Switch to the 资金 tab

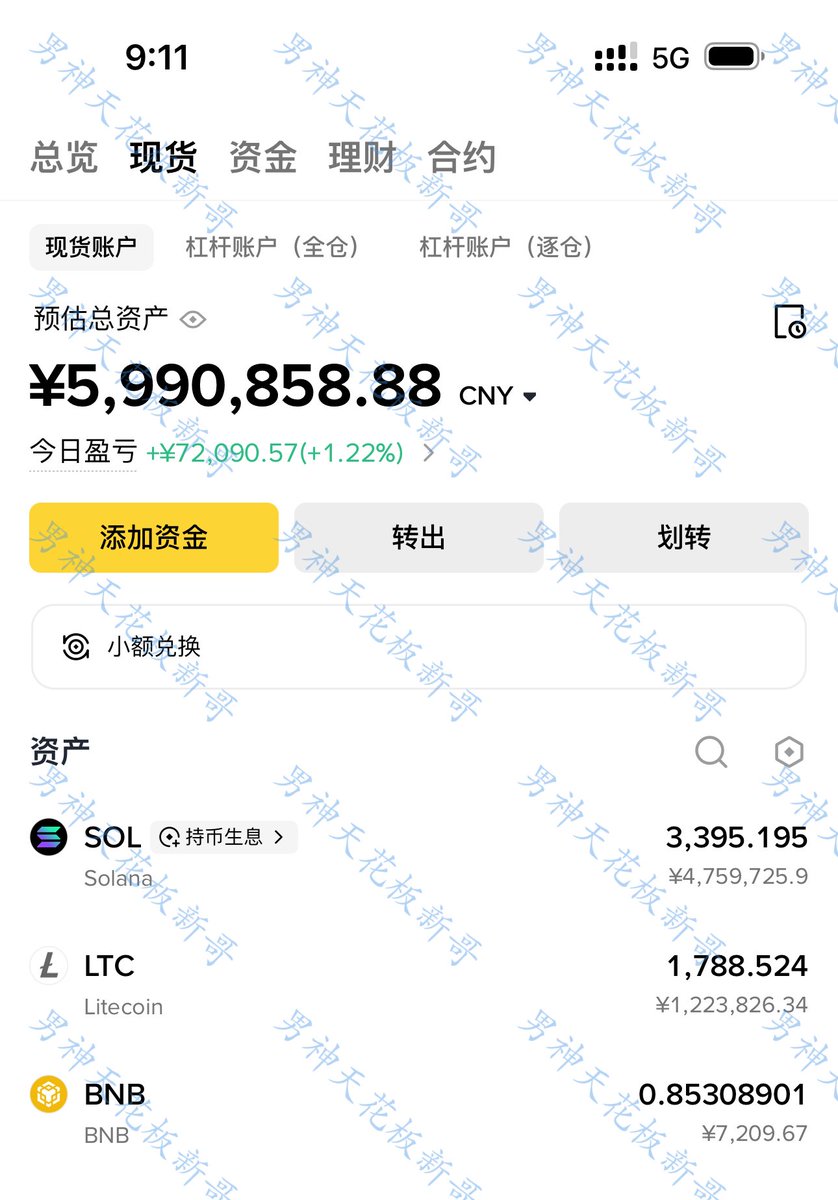(262, 158)
